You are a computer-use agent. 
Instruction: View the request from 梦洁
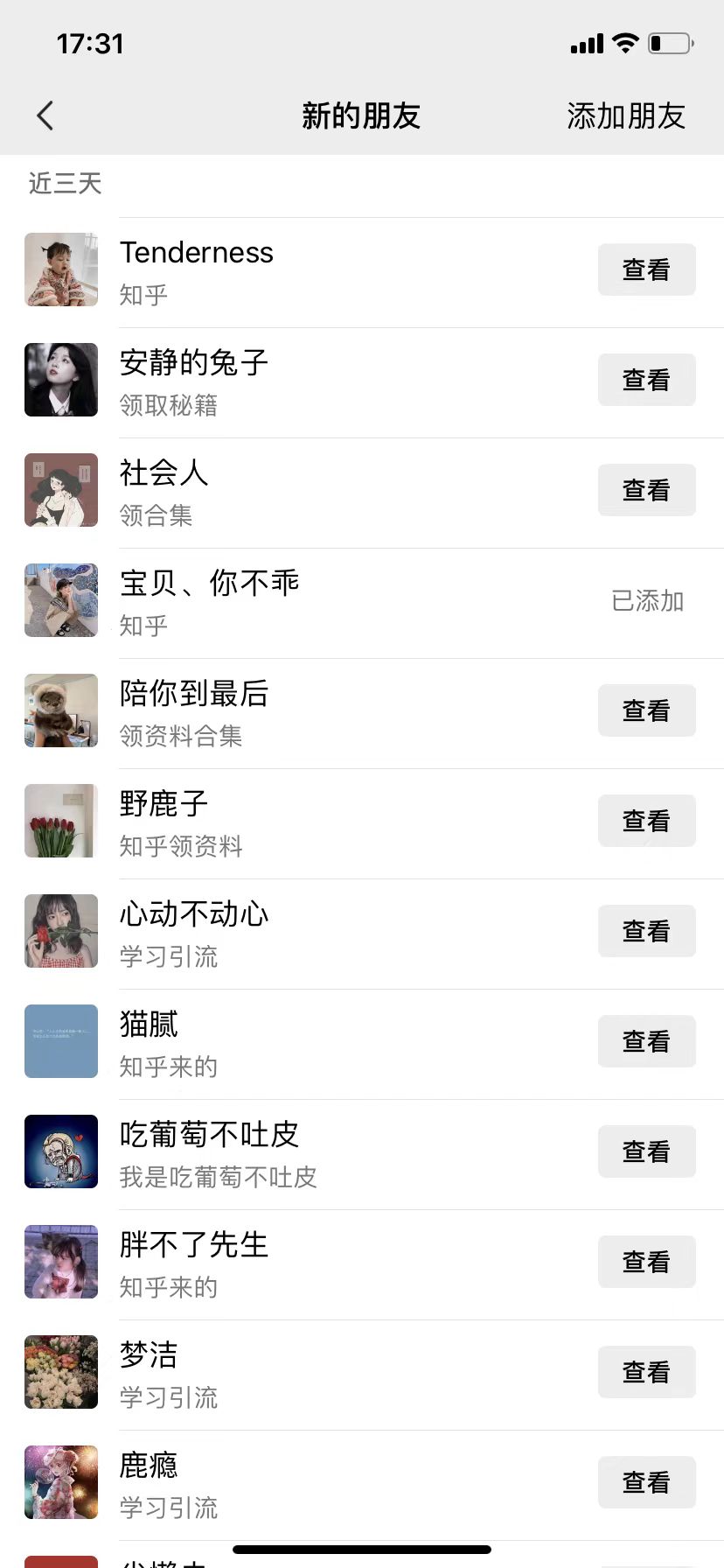[x=646, y=1372]
